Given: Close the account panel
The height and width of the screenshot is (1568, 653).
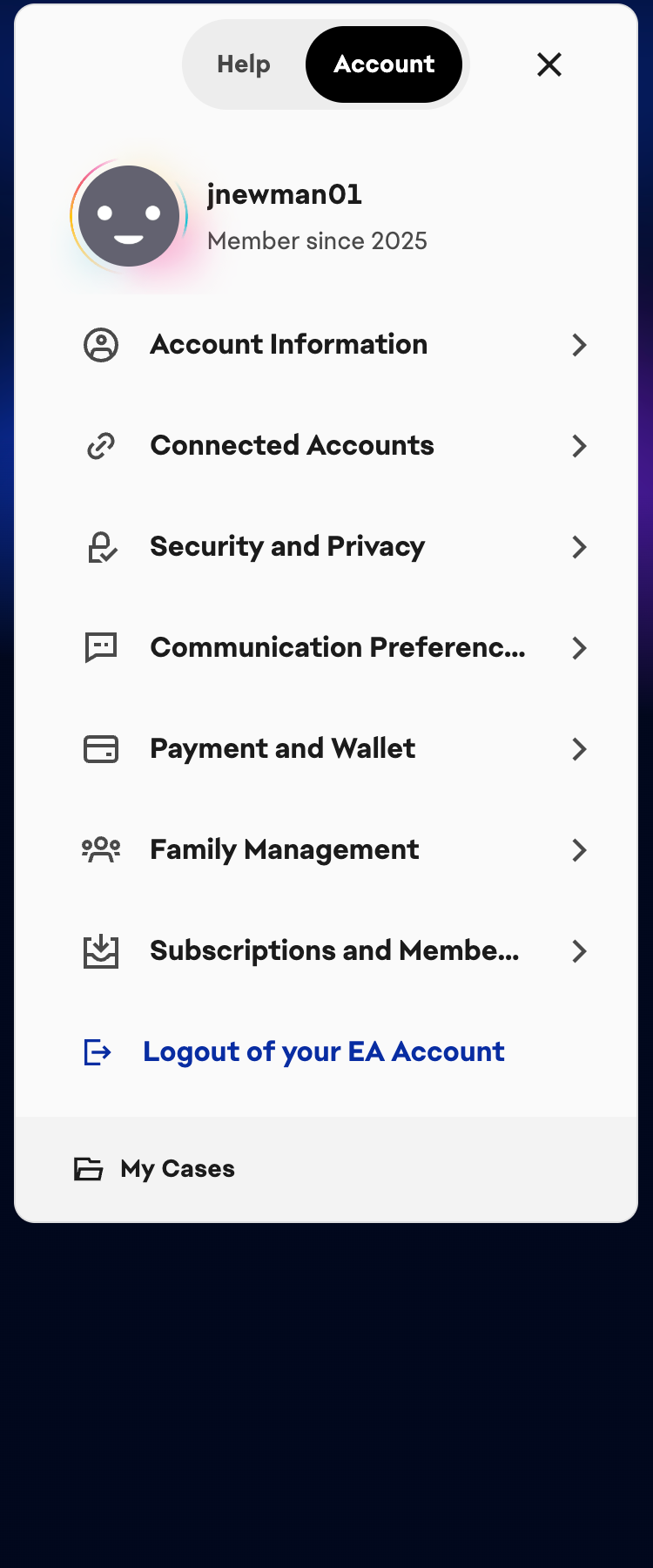Looking at the screenshot, I should [549, 64].
